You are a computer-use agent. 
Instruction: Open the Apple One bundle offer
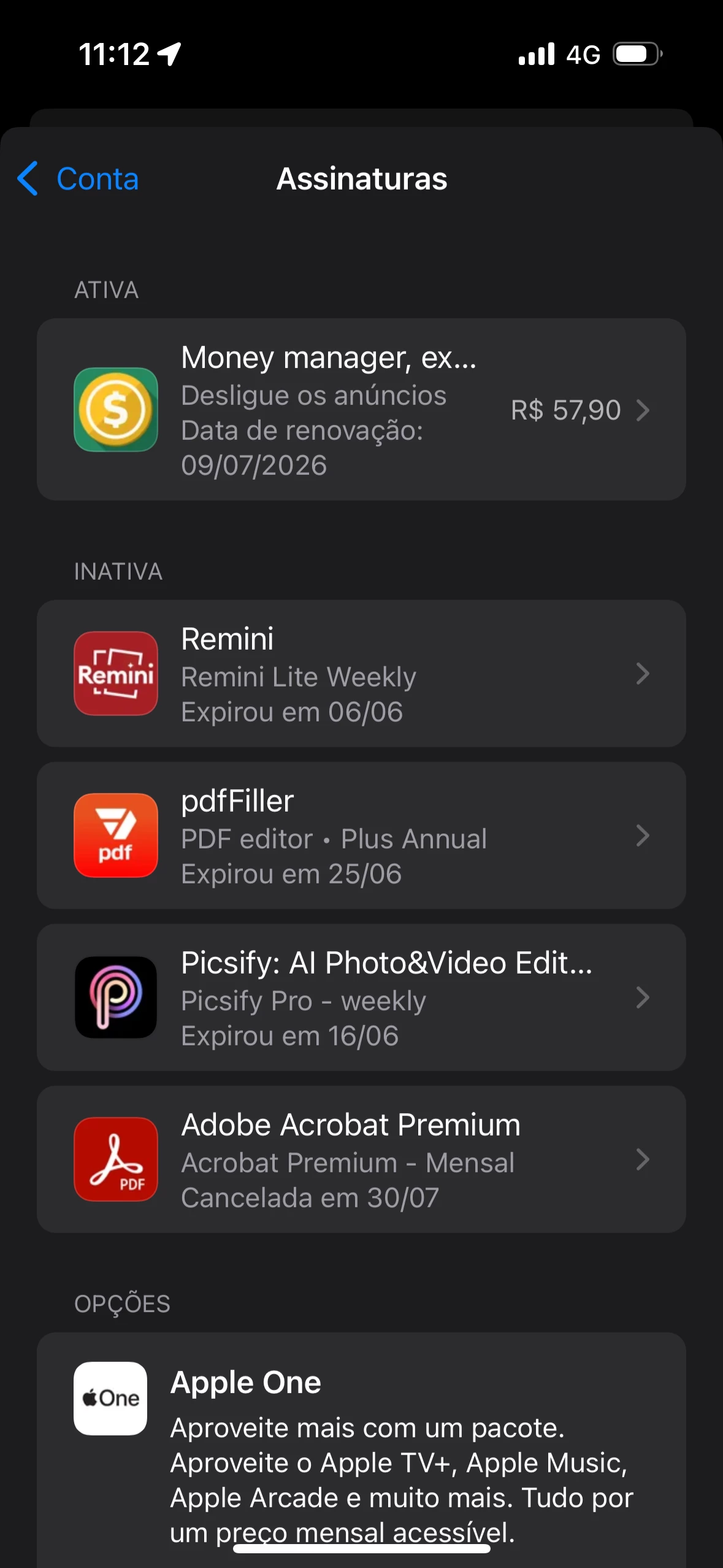pyautogui.click(x=361, y=1448)
